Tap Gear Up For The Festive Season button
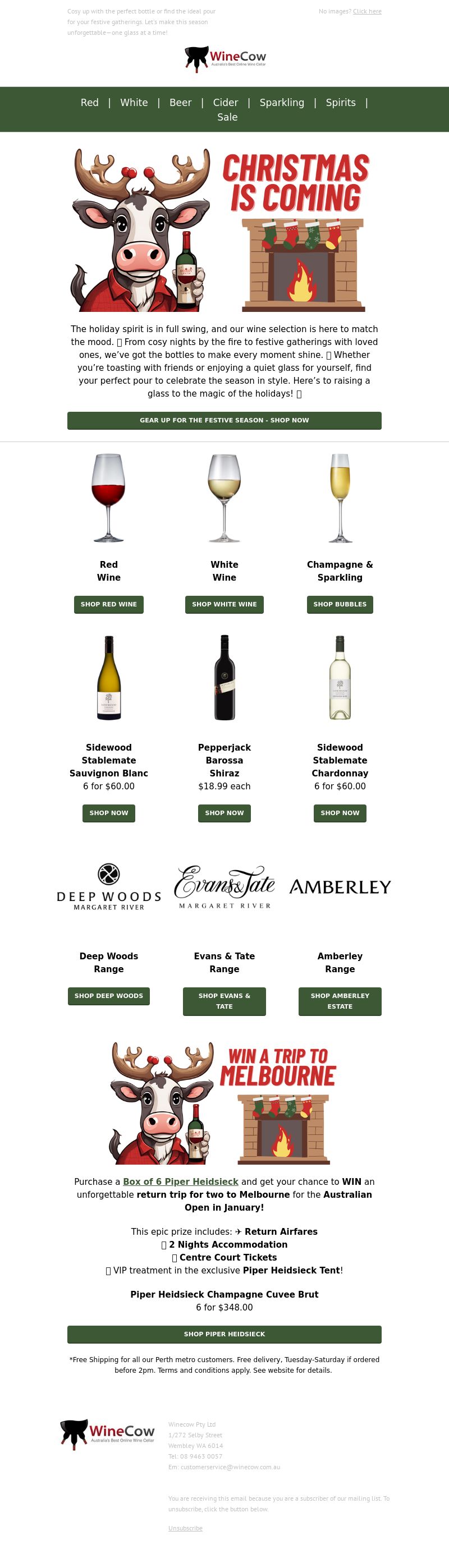 point(224,420)
